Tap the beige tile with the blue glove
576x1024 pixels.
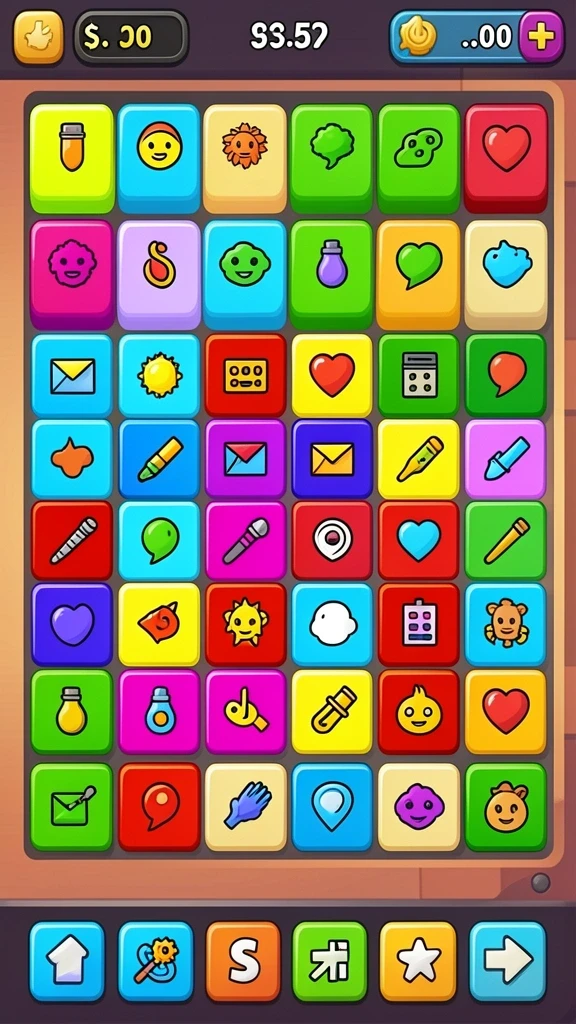pyautogui.click(x=246, y=807)
